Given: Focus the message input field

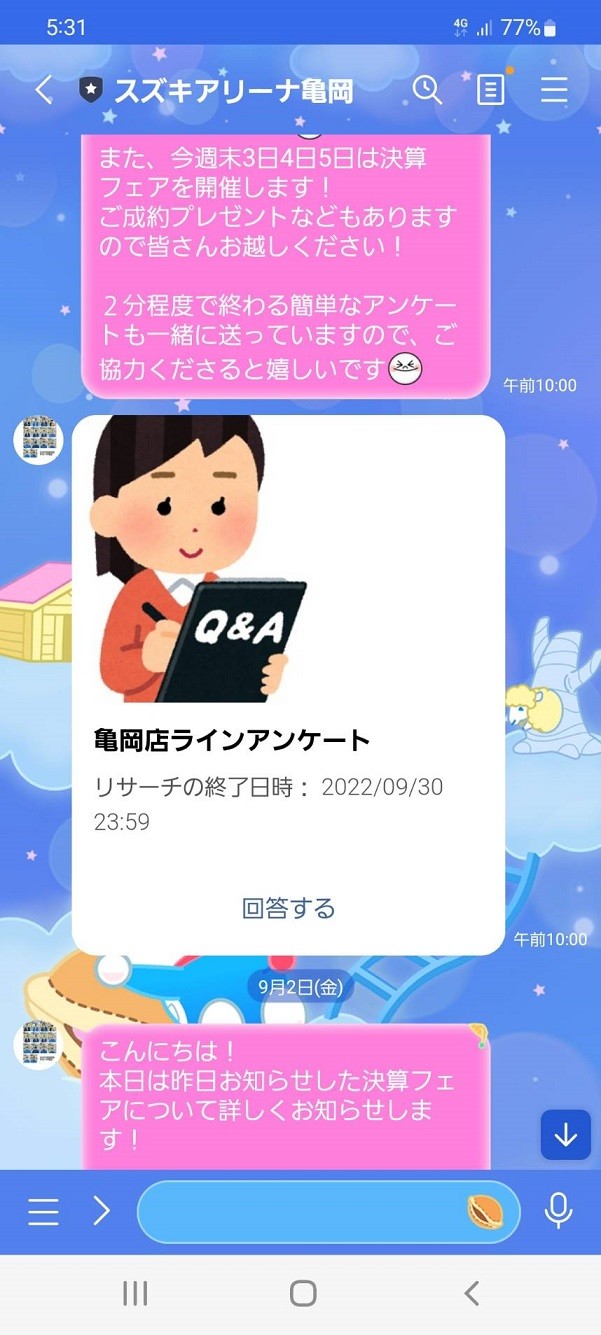Looking at the screenshot, I should [x=300, y=1211].
